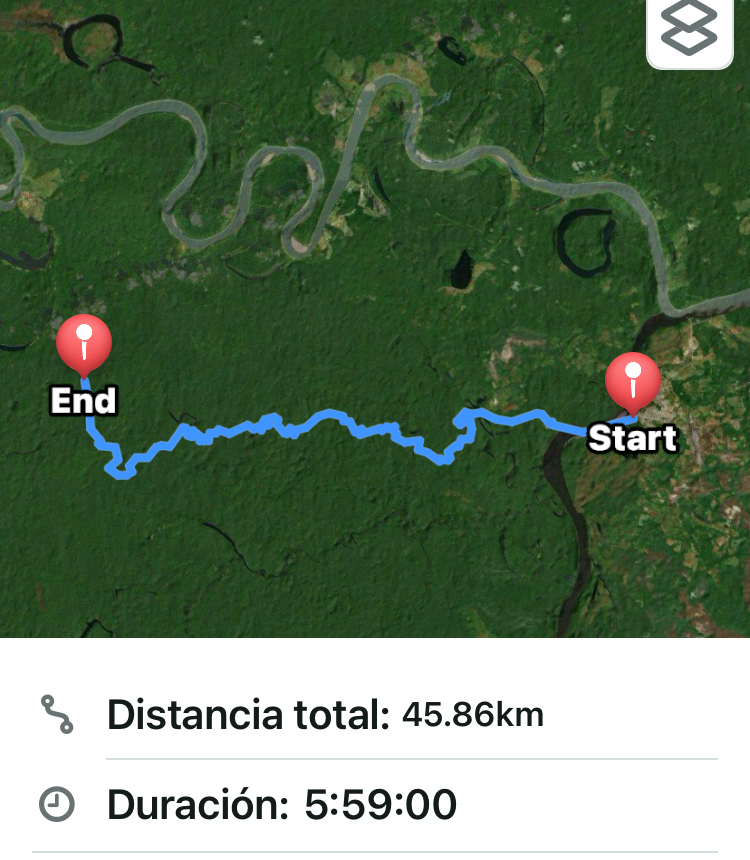
Task: Open the map layers button
Action: point(690,29)
